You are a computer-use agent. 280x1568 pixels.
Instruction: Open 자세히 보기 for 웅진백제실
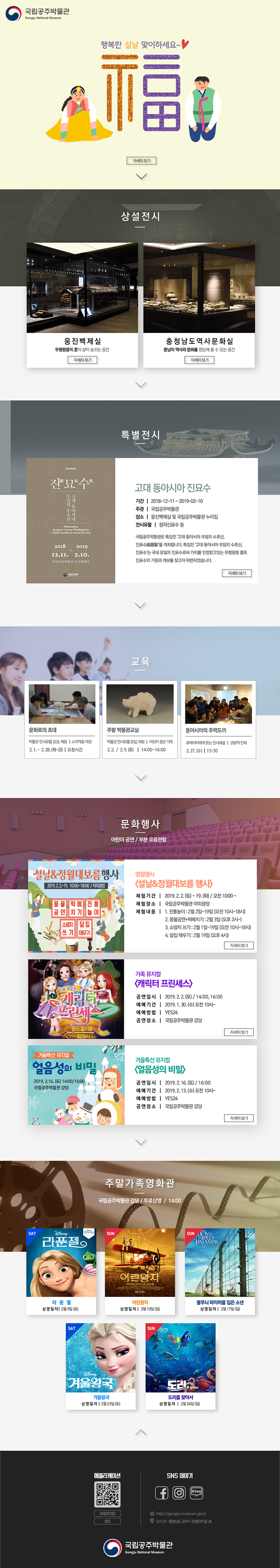tap(82, 360)
